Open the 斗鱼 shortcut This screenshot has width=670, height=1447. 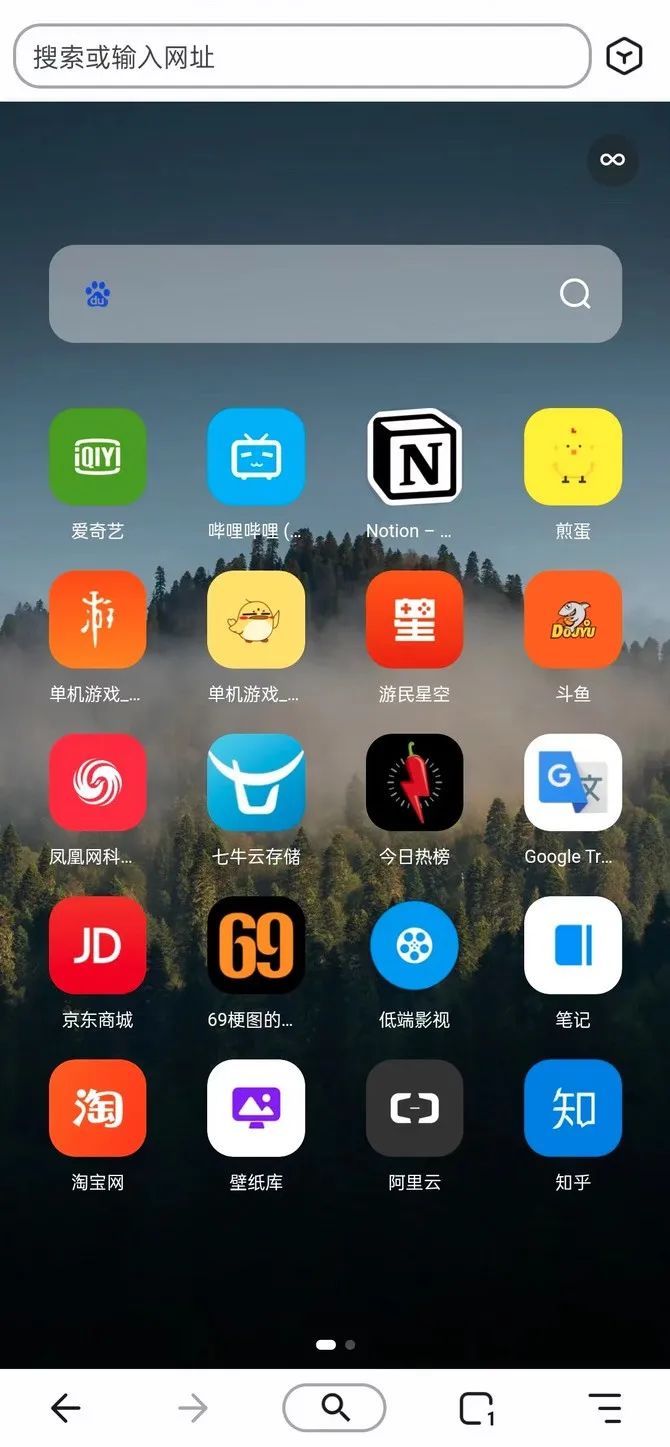tap(573, 620)
